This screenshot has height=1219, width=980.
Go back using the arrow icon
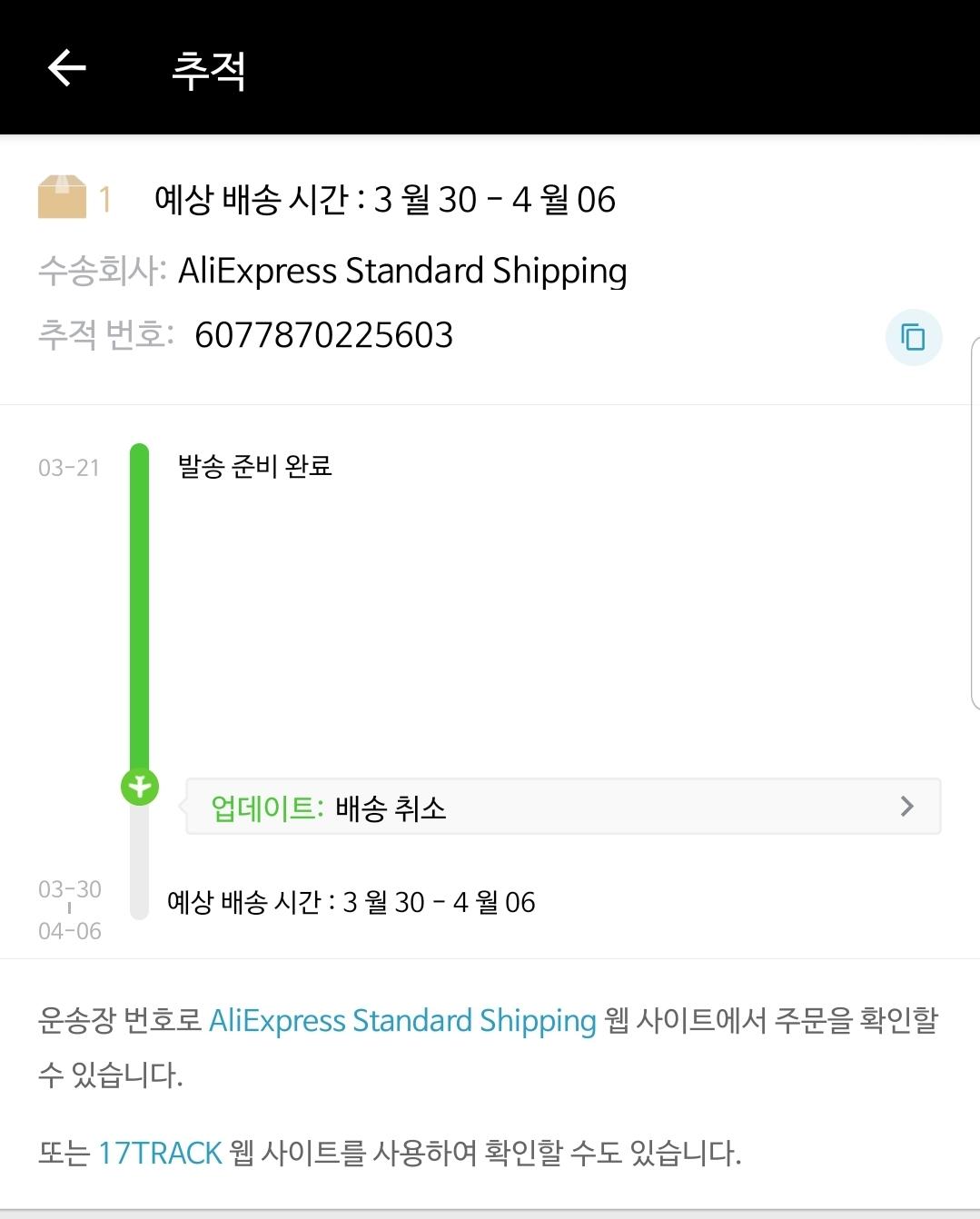pyautogui.click(x=66, y=68)
